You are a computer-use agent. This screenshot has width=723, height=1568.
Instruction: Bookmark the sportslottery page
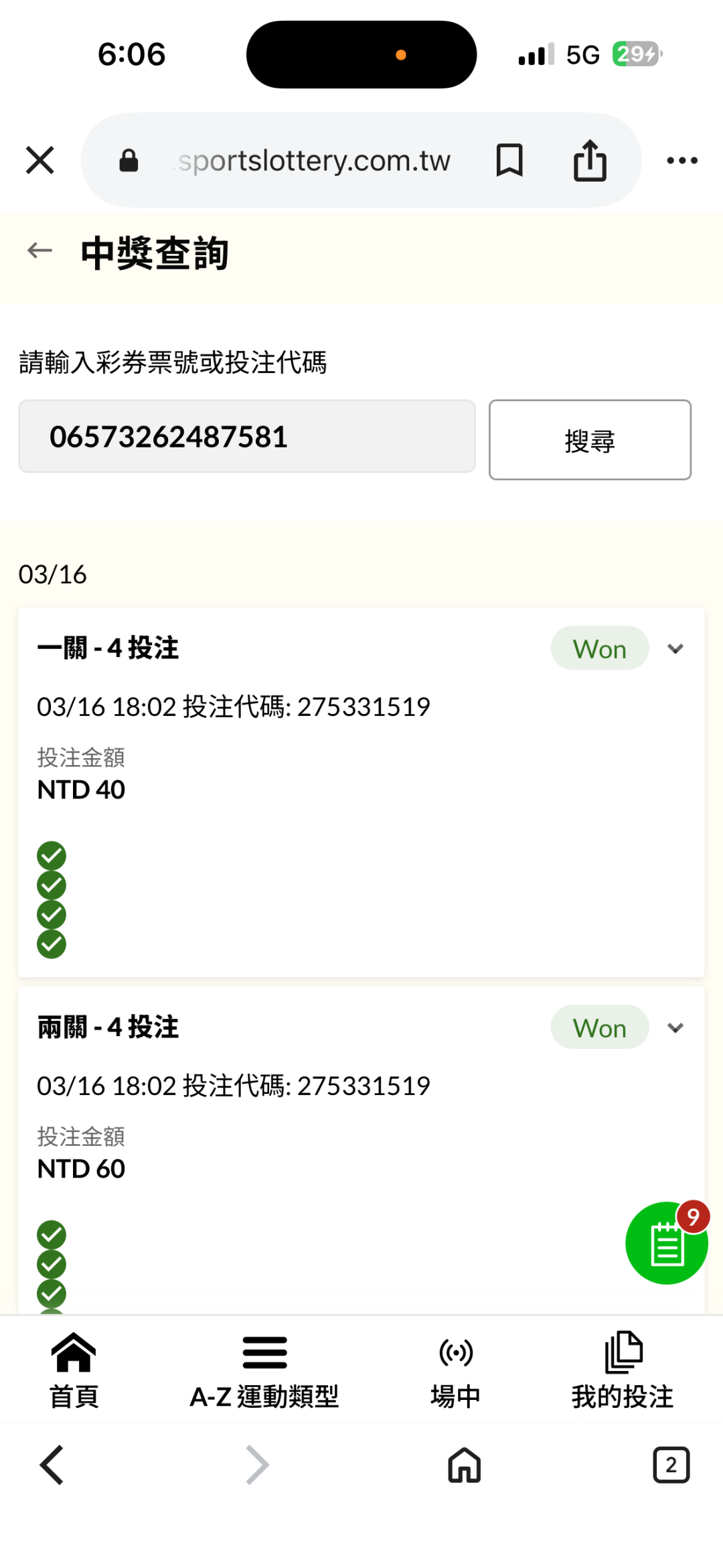(x=509, y=161)
